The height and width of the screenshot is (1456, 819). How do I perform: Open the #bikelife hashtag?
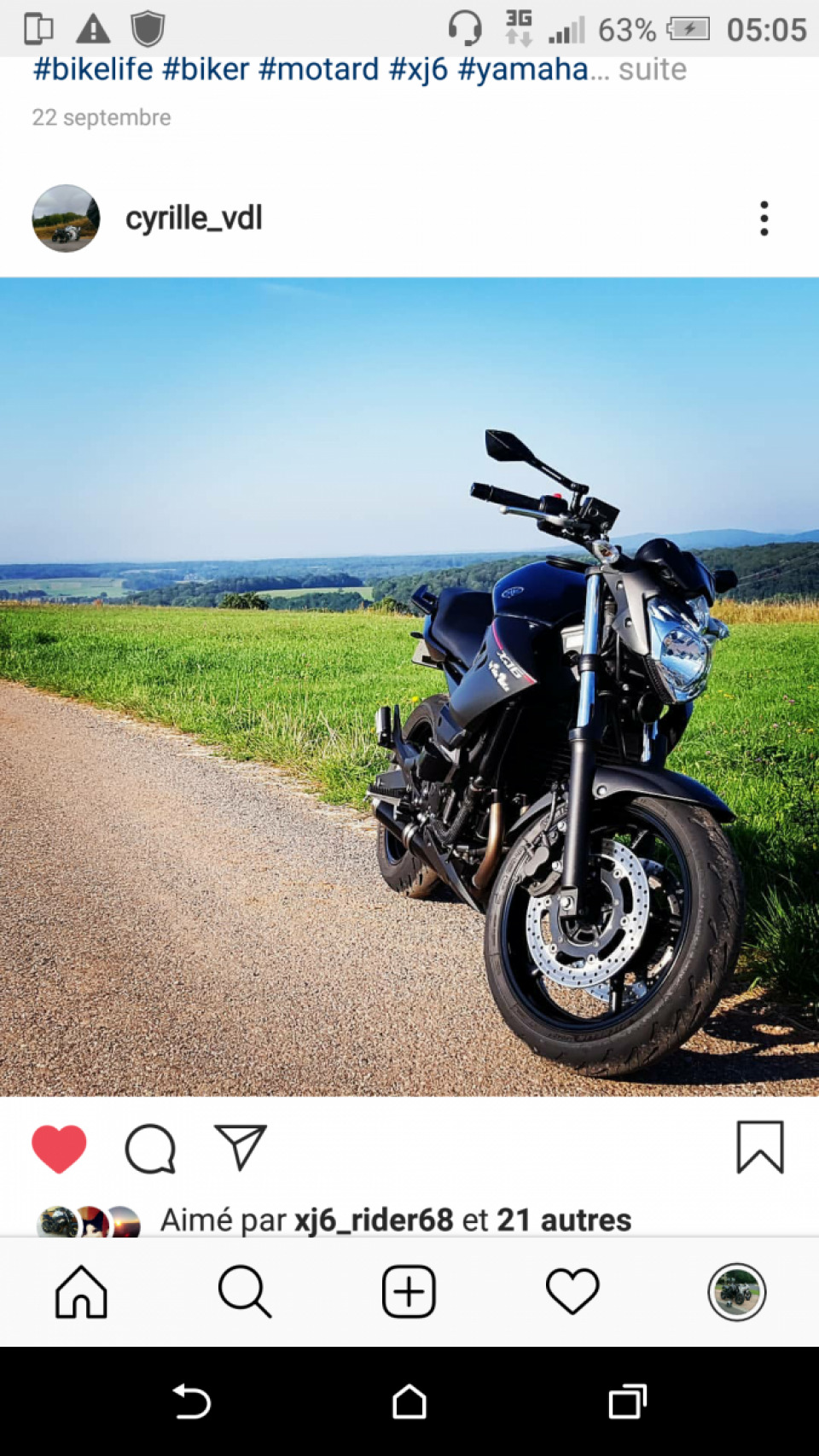tap(93, 70)
